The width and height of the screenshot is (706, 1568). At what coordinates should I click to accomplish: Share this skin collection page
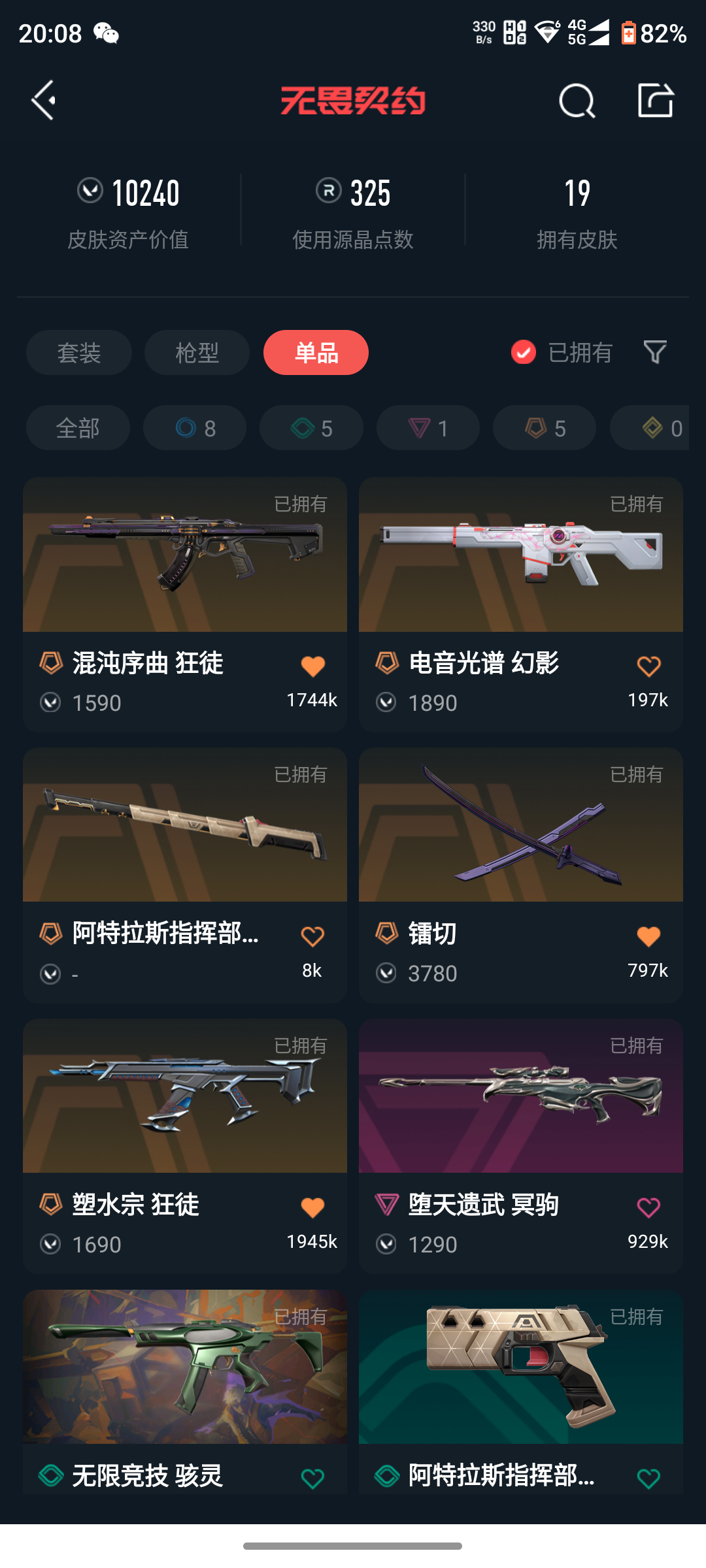pos(655,101)
